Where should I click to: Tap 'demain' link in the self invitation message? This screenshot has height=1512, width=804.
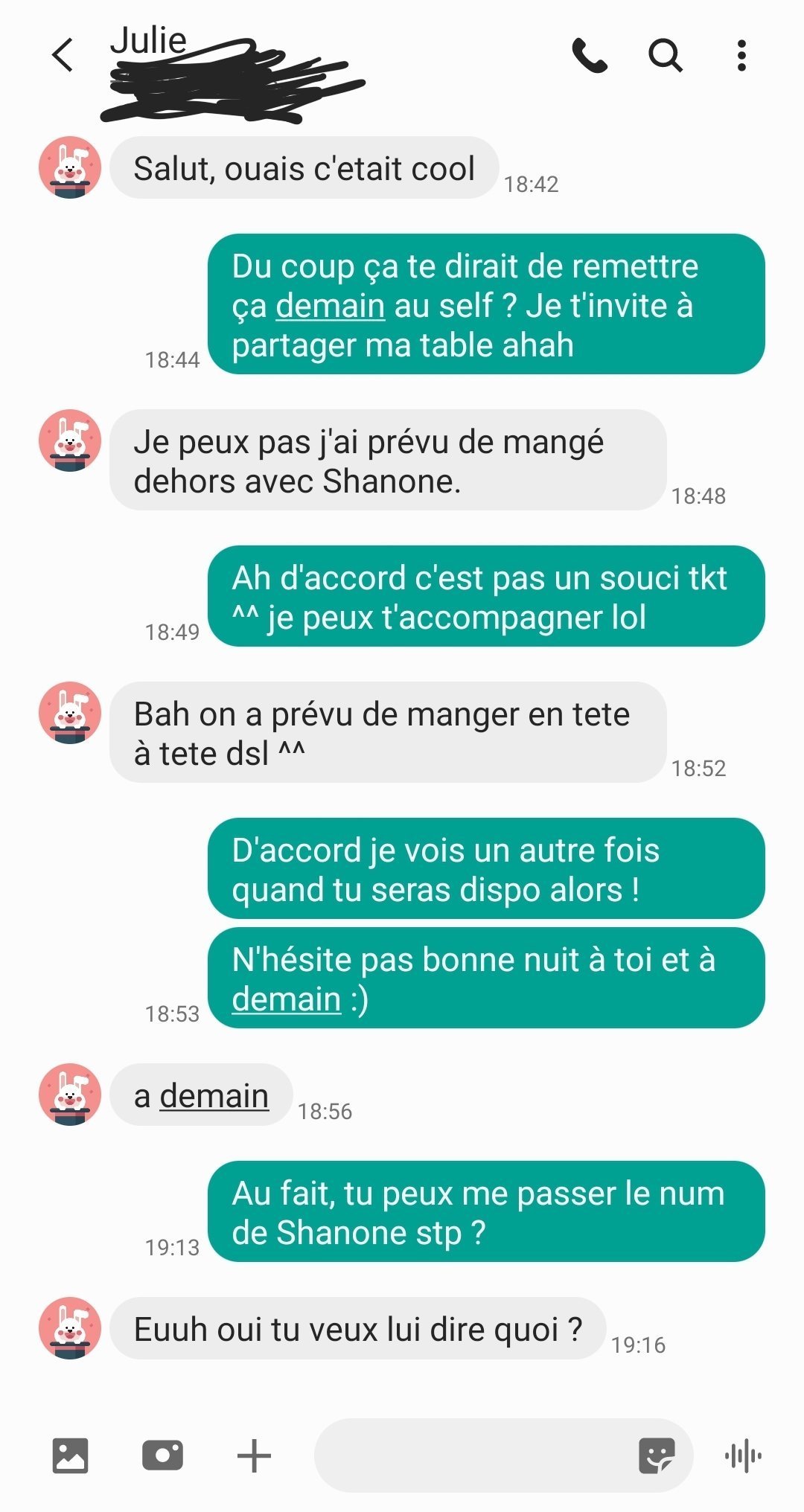[x=330, y=306]
